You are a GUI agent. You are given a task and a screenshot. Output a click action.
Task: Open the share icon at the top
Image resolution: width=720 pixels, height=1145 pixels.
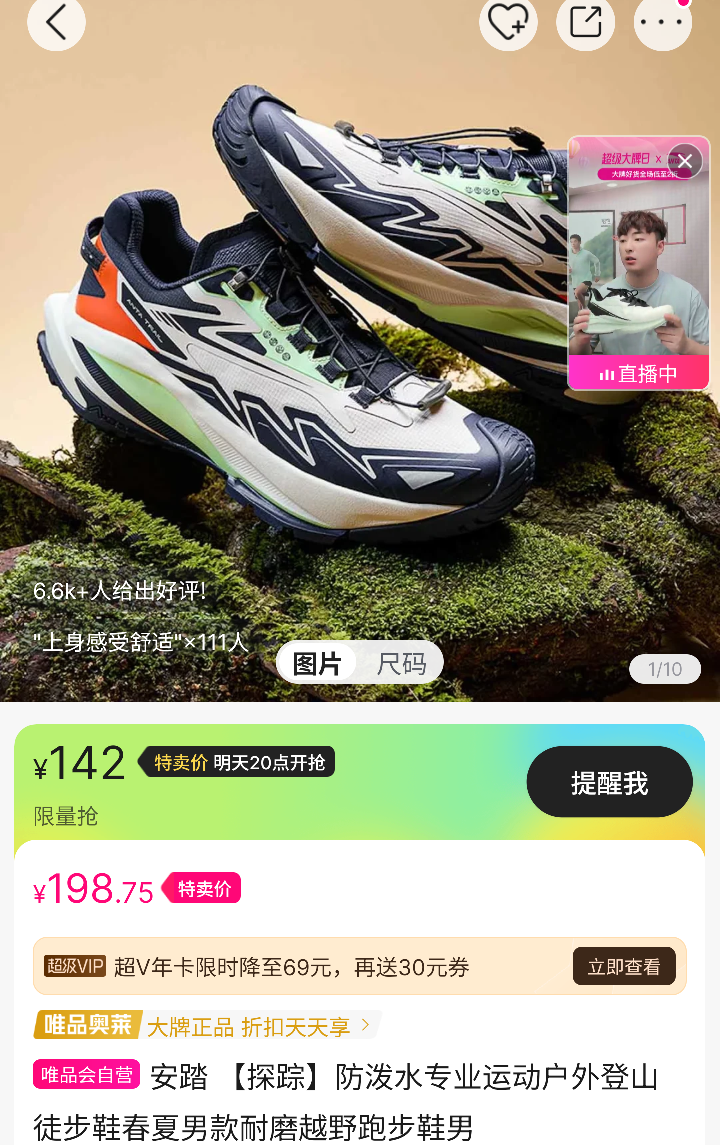[585, 24]
